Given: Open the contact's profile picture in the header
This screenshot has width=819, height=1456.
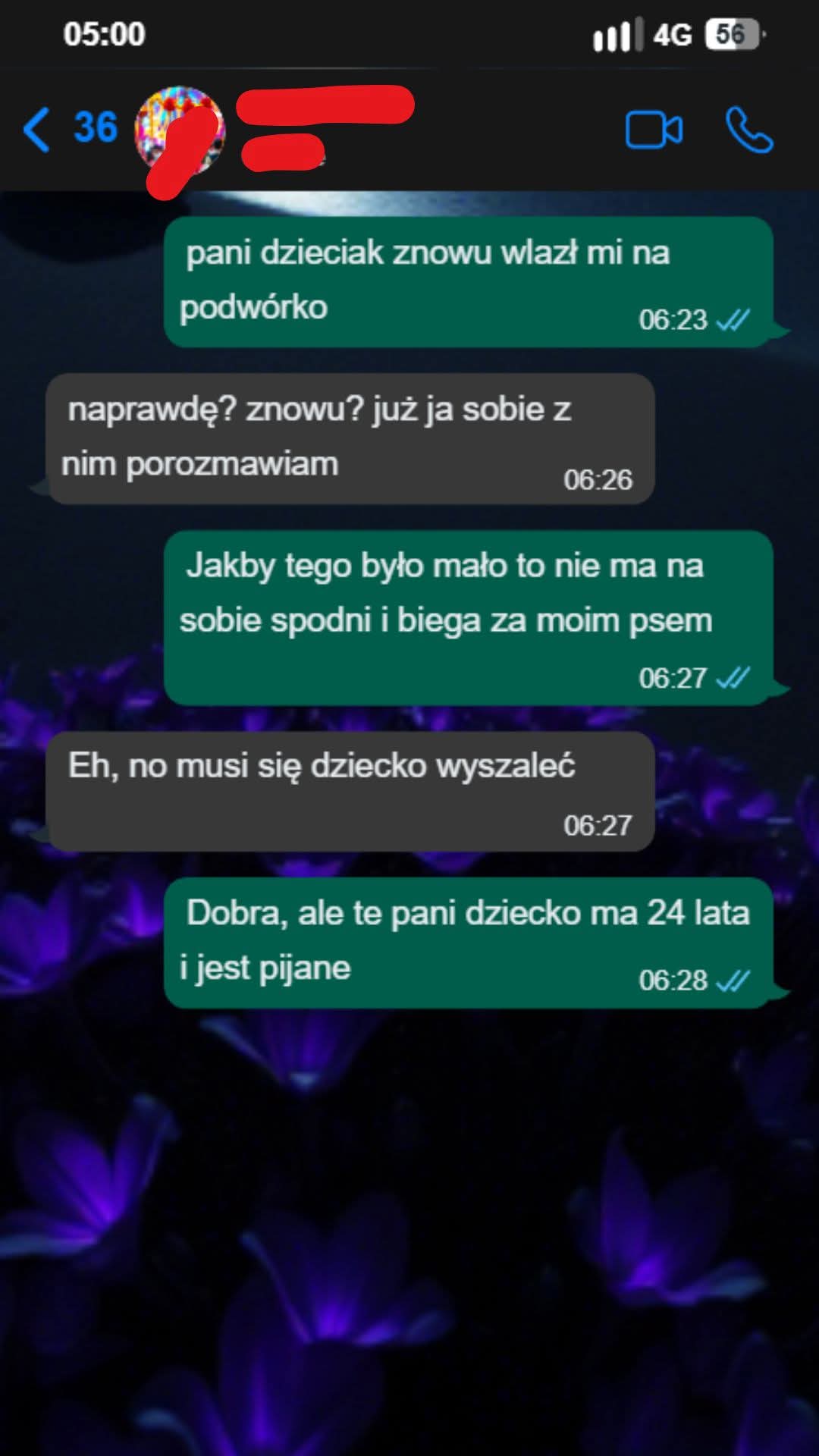Looking at the screenshot, I should click(x=180, y=130).
